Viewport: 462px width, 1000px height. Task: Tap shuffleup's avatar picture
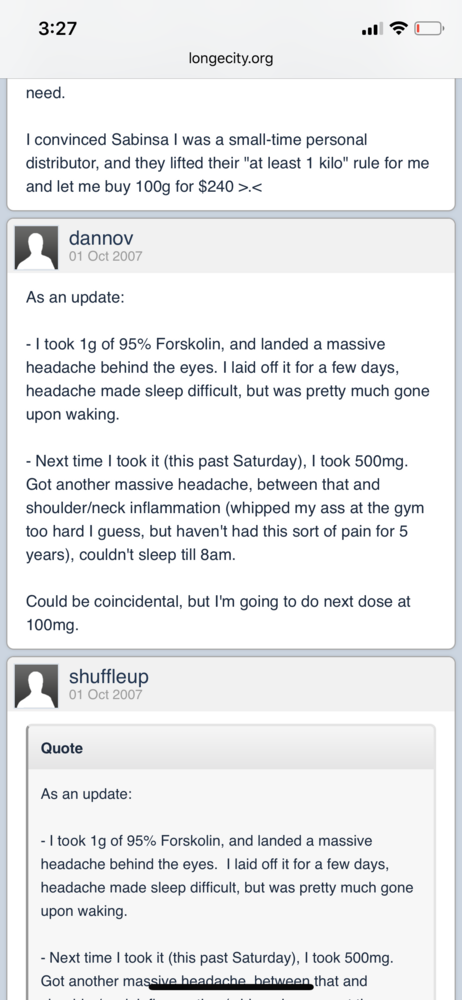[x=36, y=686]
